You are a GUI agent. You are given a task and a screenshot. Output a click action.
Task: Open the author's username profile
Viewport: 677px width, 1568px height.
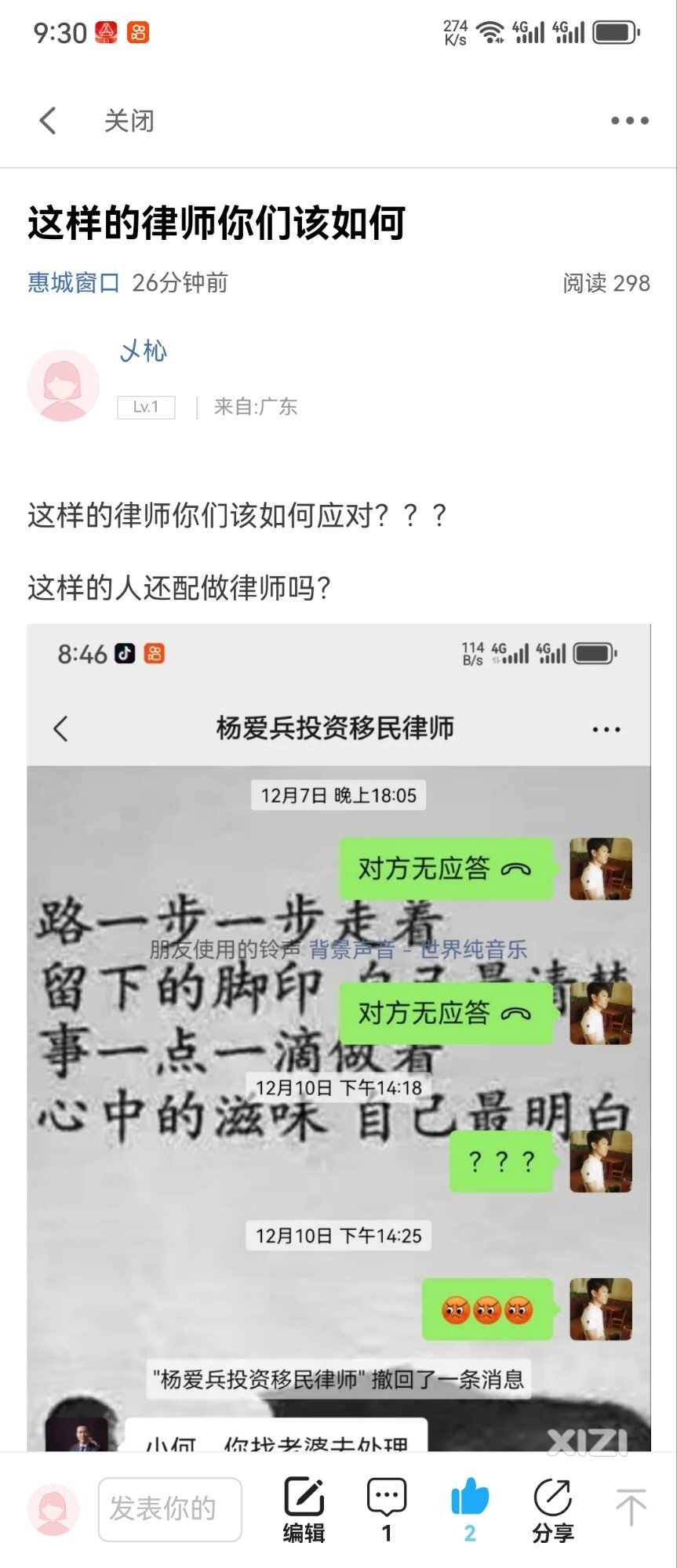(x=144, y=351)
